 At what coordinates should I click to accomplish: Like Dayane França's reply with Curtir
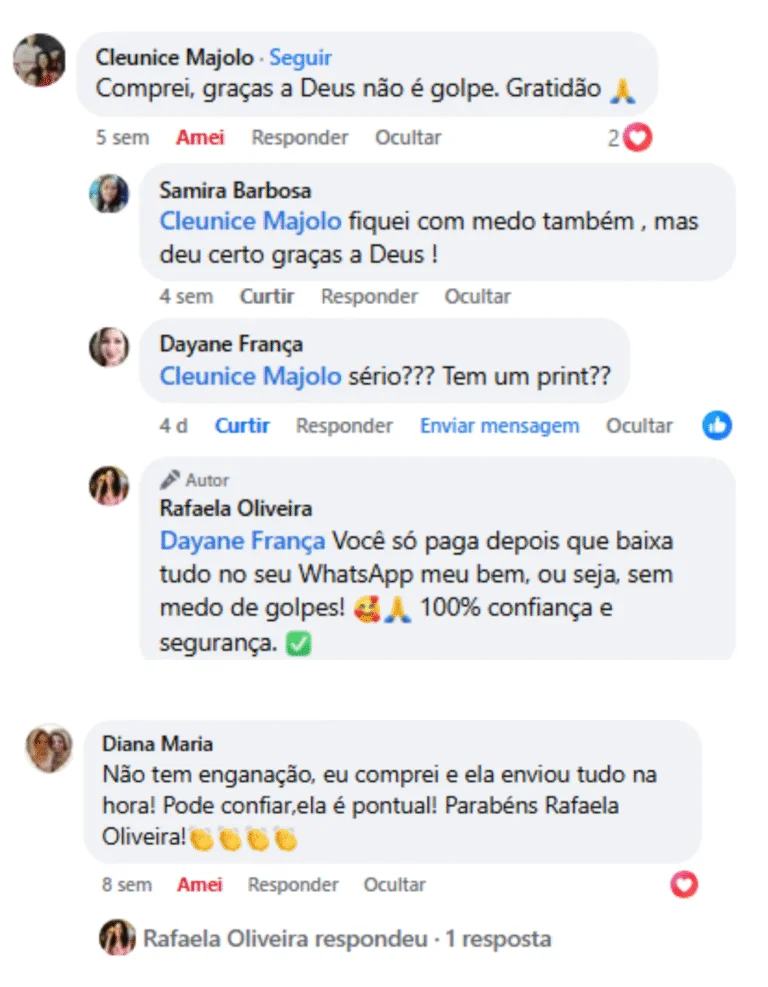[x=242, y=426]
